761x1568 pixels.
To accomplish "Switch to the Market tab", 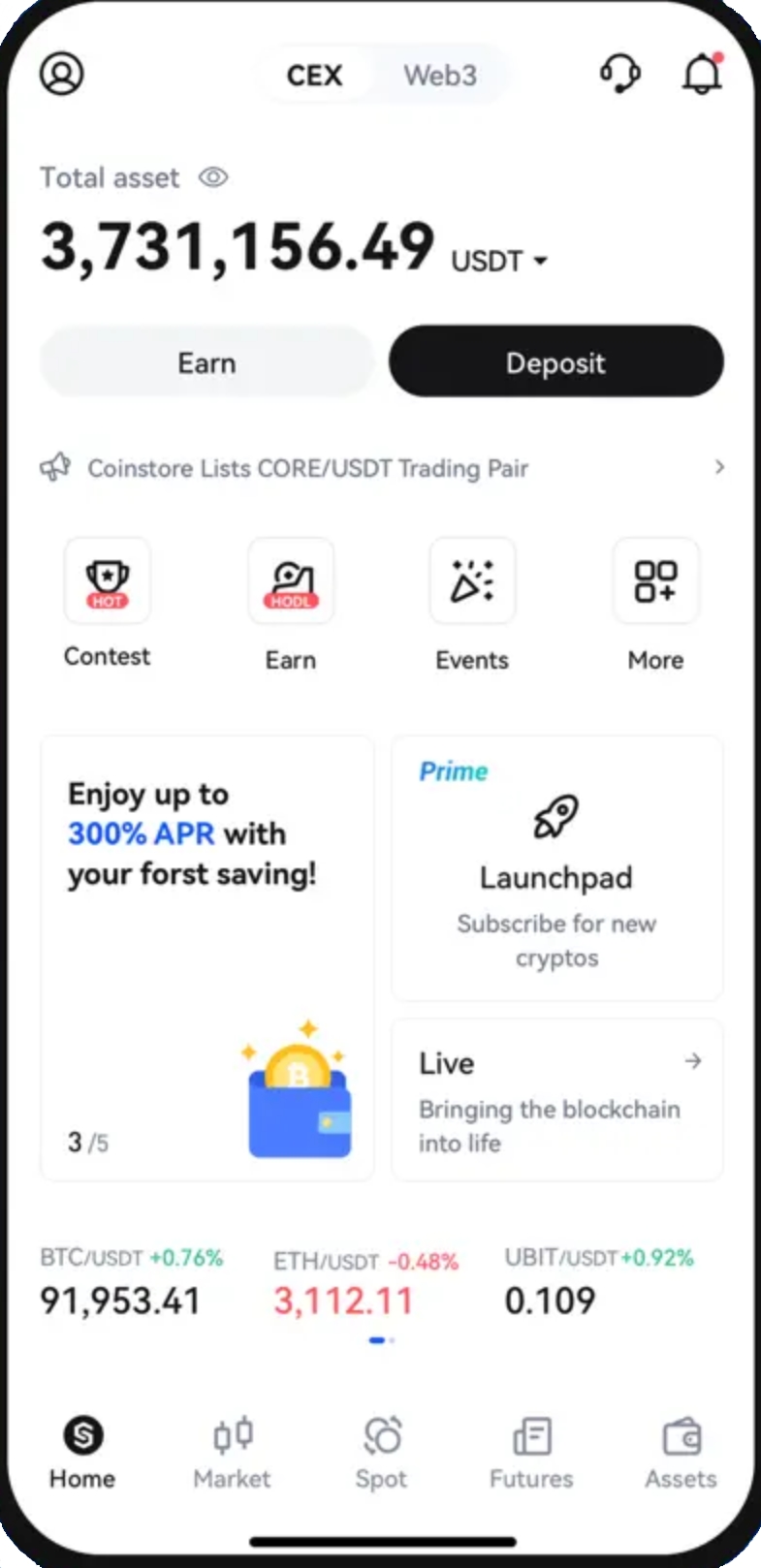I will pos(232,1453).
